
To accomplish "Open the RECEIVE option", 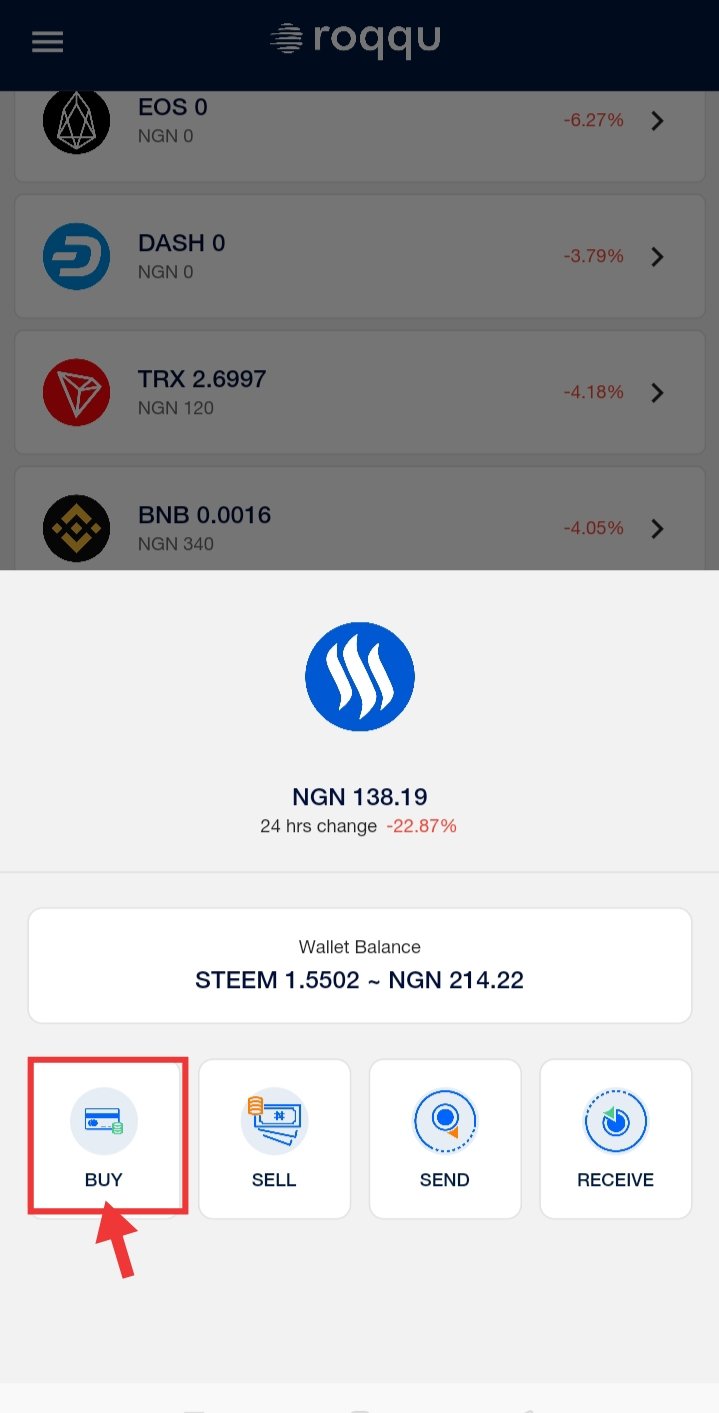I will (616, 1138).
